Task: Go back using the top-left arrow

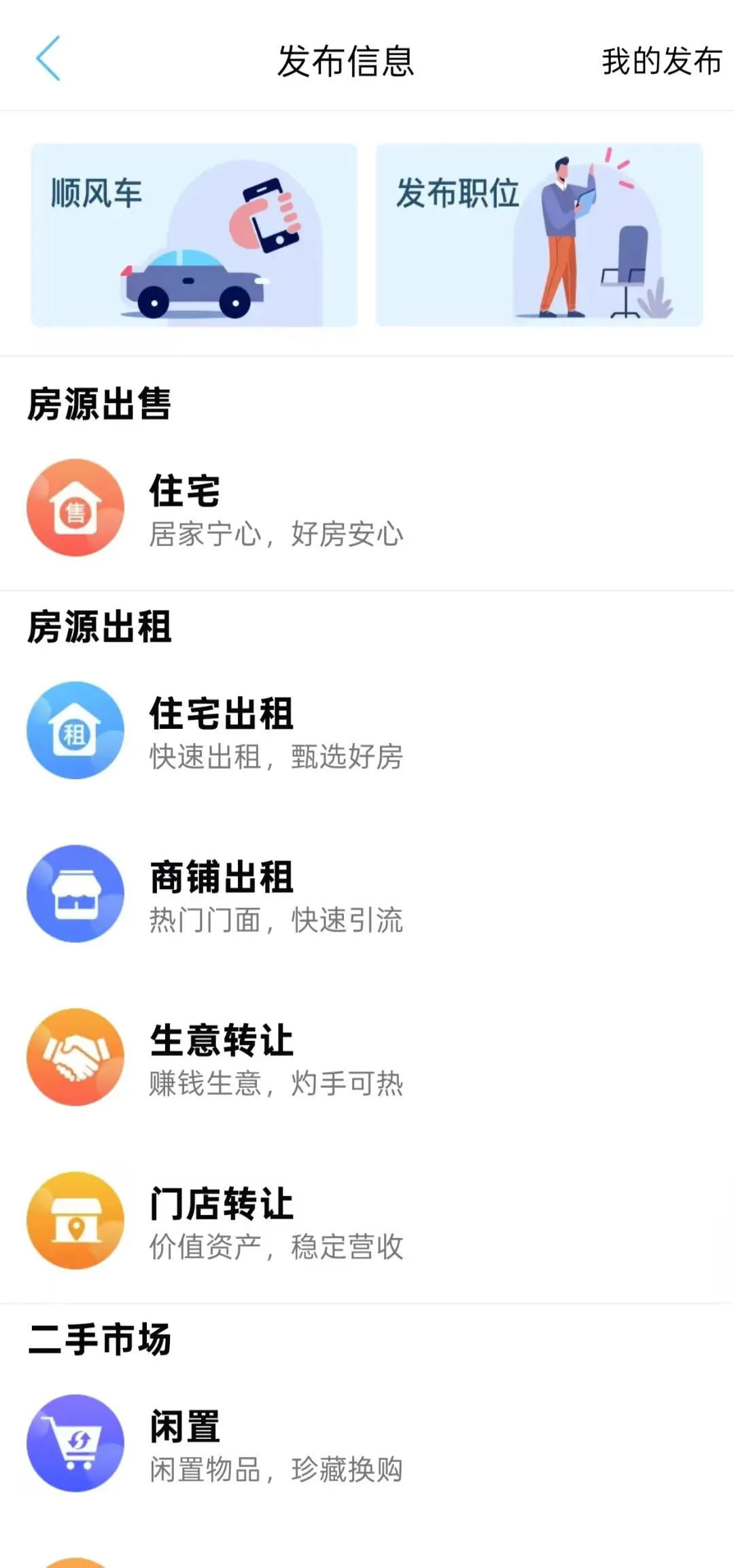Action: click(48, 58)
